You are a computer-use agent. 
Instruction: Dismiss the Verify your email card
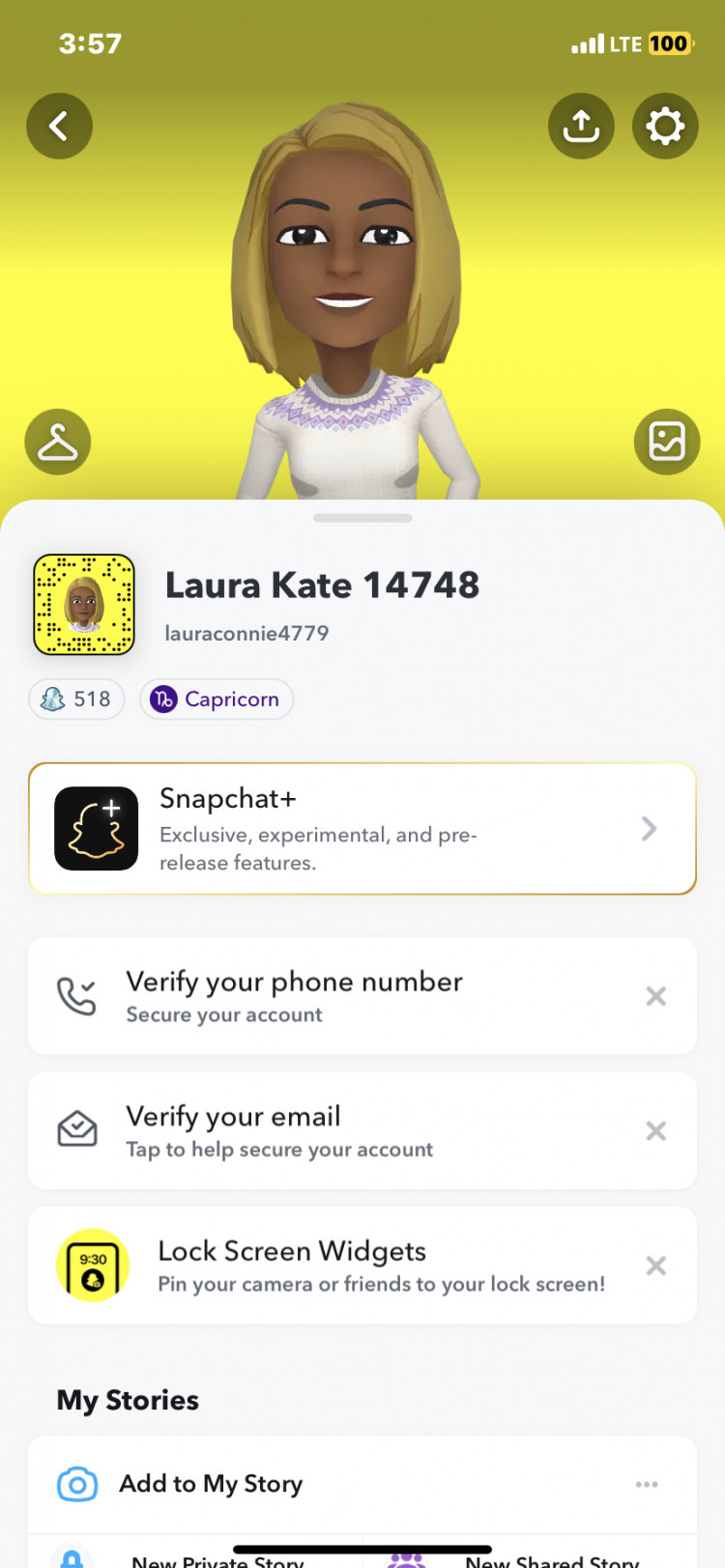coord(656,1130)
